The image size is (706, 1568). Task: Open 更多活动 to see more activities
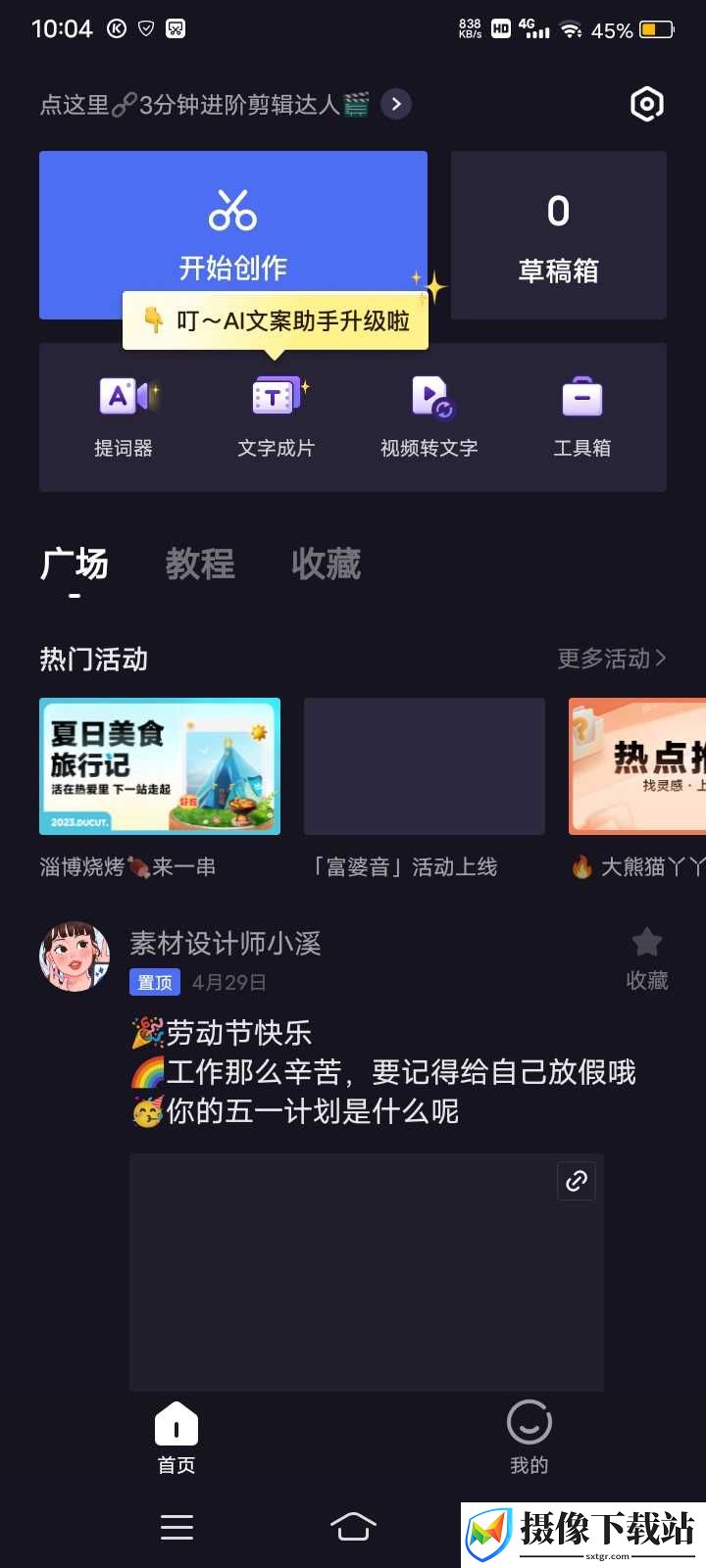tap(612, 659)
